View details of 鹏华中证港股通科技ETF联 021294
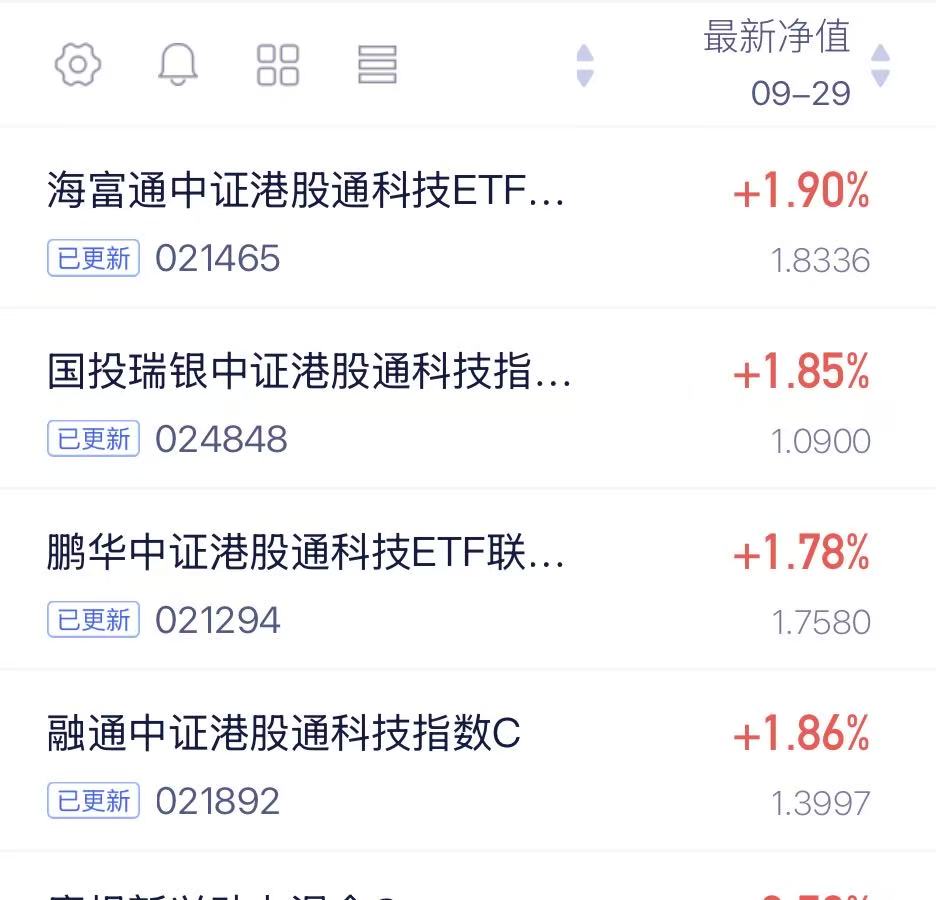936x900 pixels. [x=306, y=553]
